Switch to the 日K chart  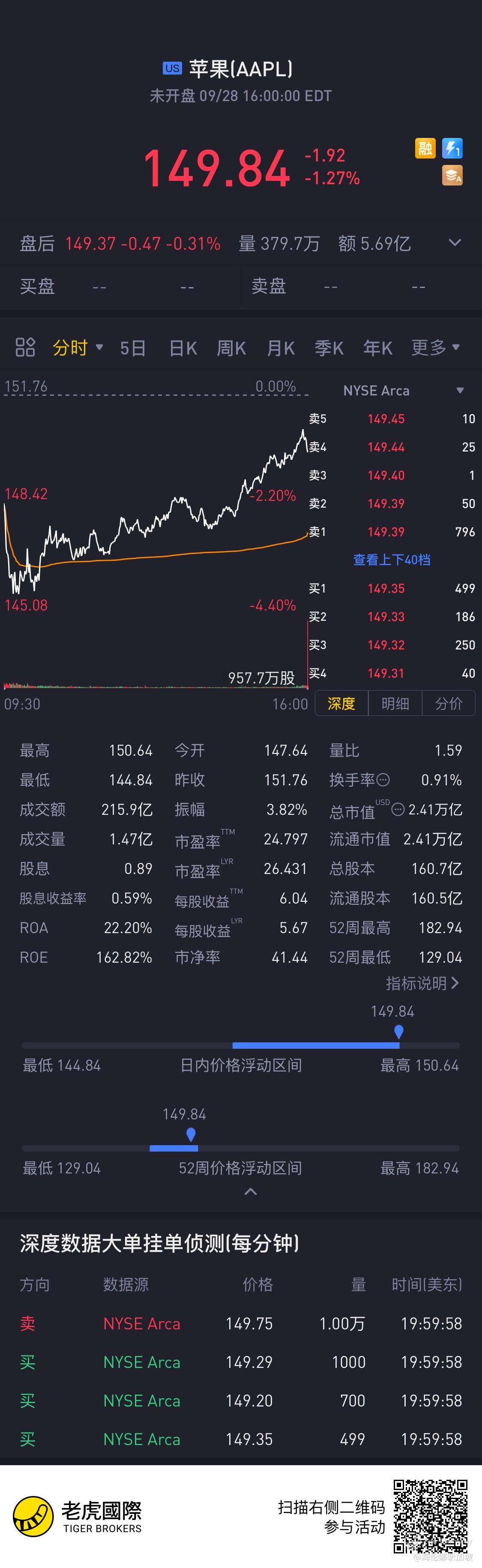tap(183, 348)
